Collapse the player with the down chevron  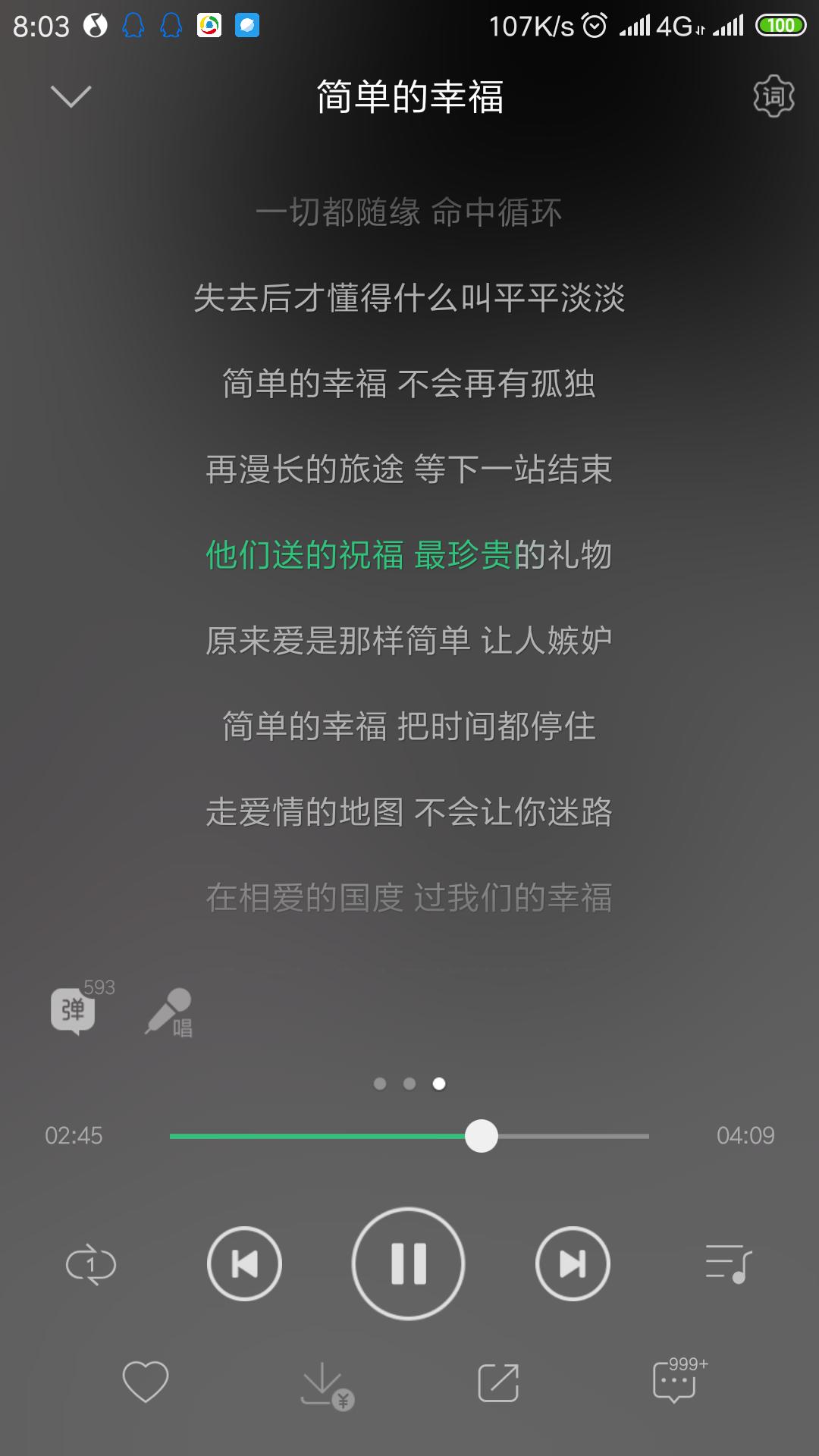(x=71, y=96)
